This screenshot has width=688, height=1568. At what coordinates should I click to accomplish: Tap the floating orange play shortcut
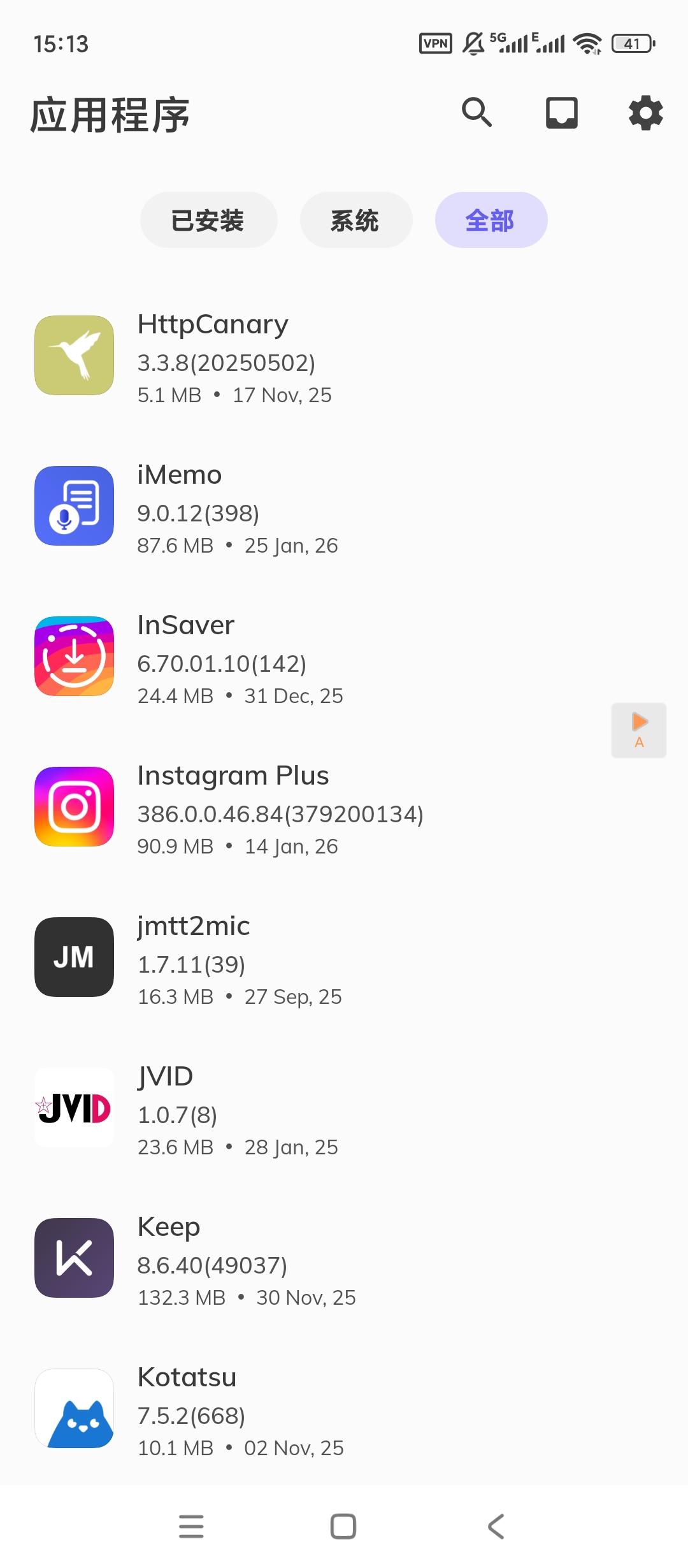[638, 729]
